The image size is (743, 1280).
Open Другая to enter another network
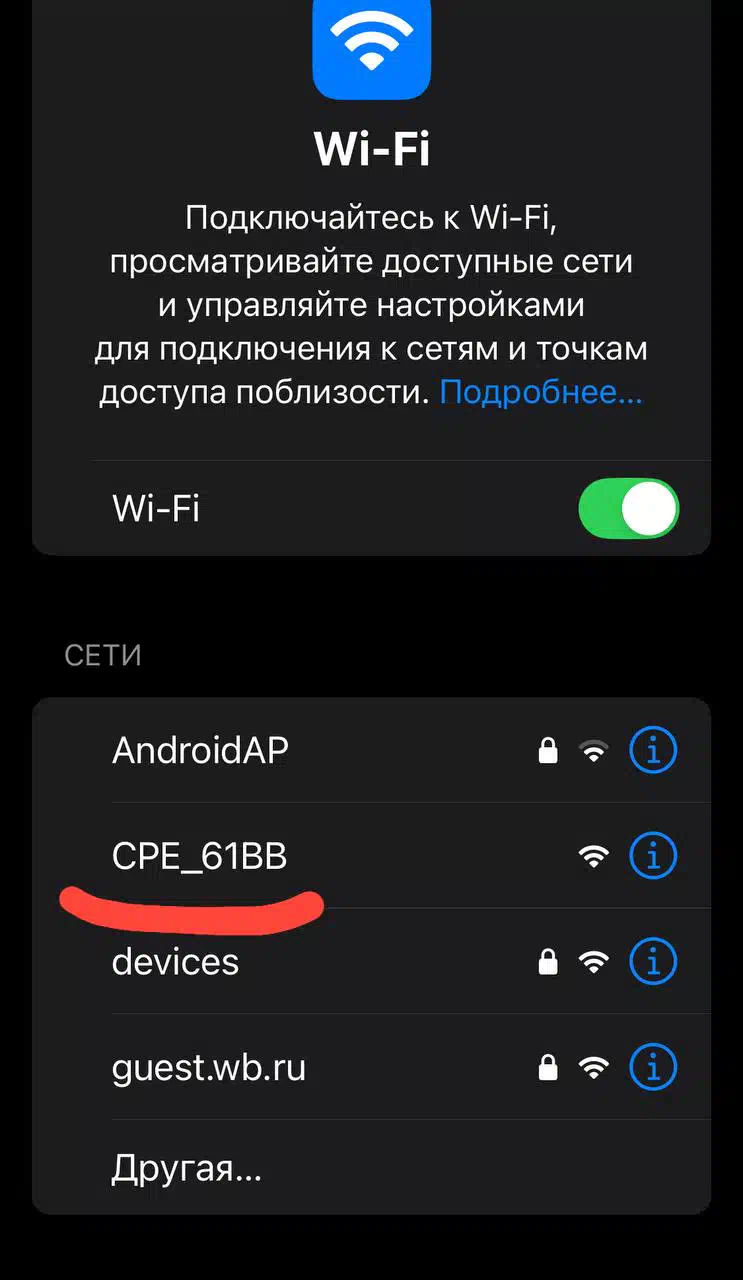(x=371, y=1168)
